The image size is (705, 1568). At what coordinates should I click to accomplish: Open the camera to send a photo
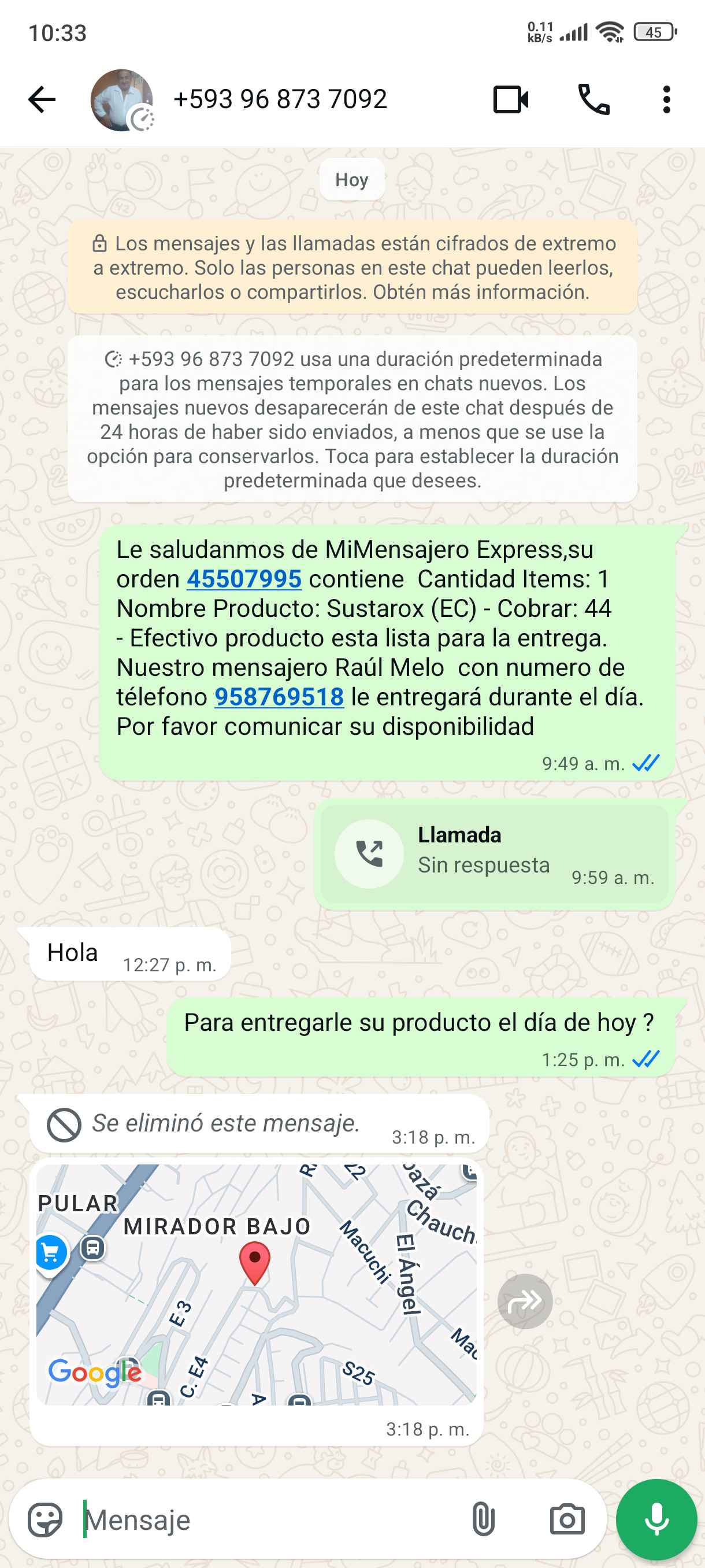(x=567, y=1520)
